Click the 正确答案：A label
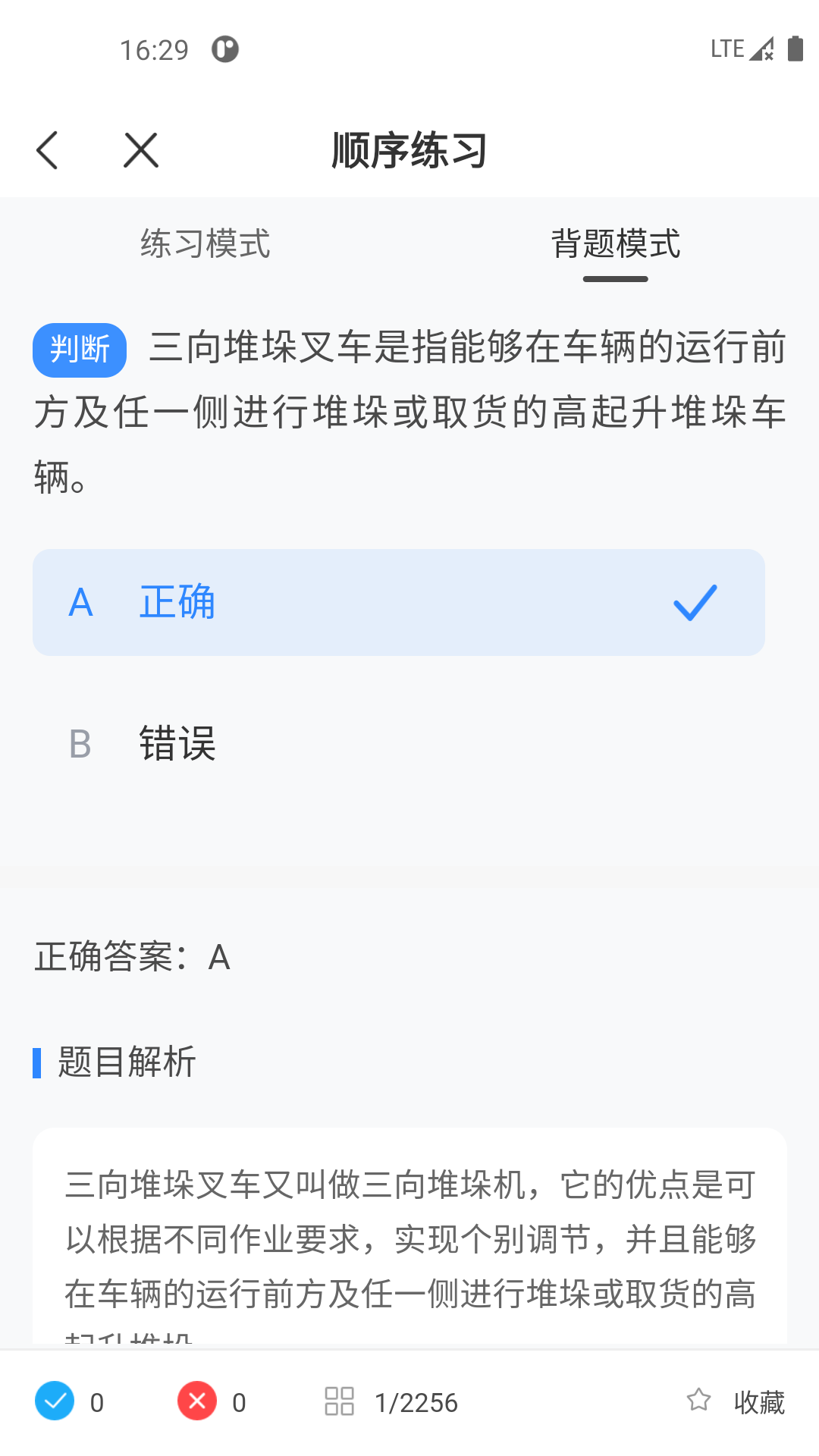This screenshot has height=1456, width=819. tap(130, 958)
